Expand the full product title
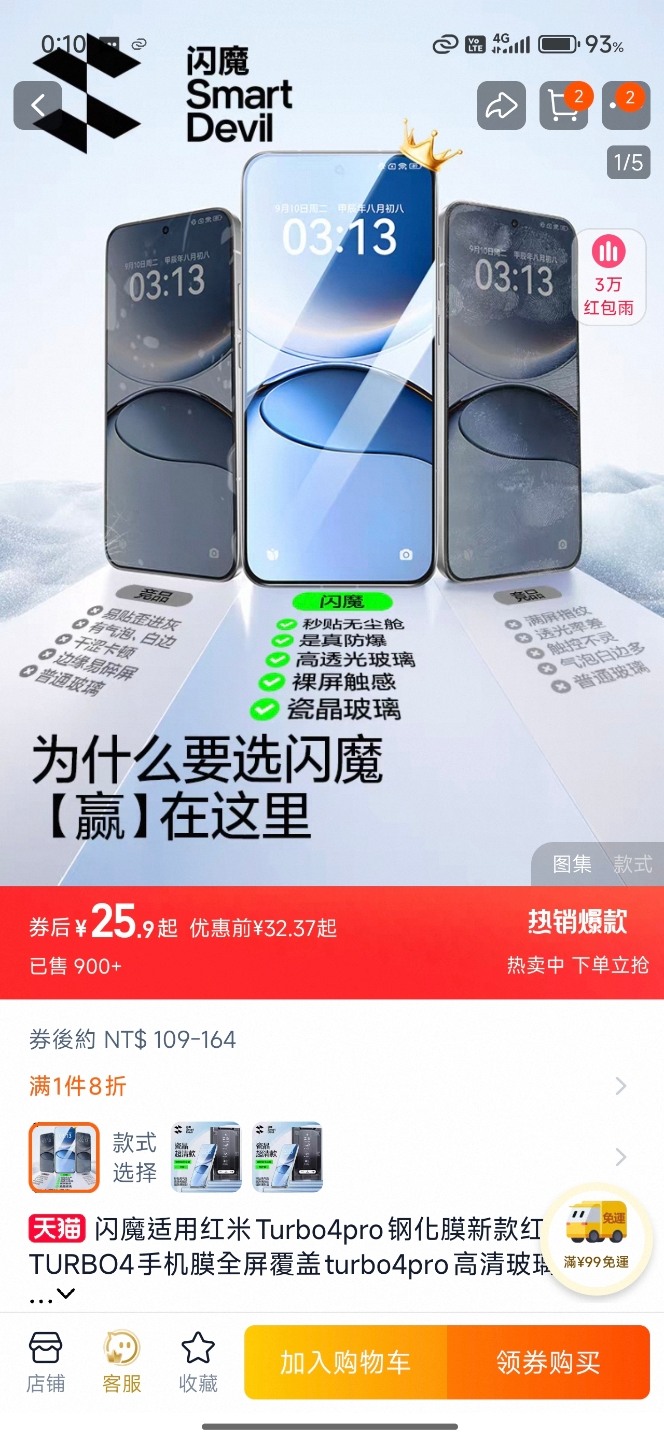 [x=66, y=1294]
